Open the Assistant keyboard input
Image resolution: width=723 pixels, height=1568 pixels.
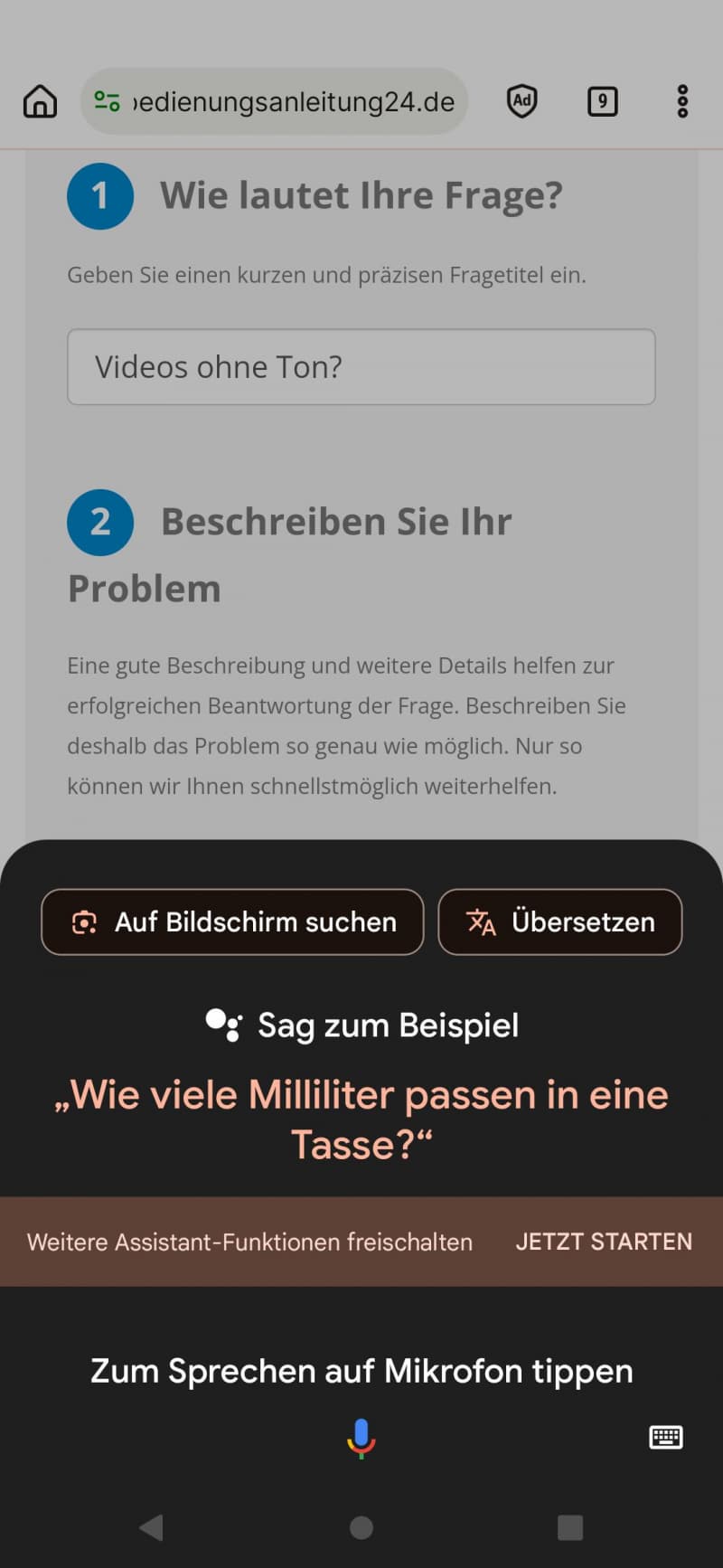pyautogui.click(x=666, y=1437)
